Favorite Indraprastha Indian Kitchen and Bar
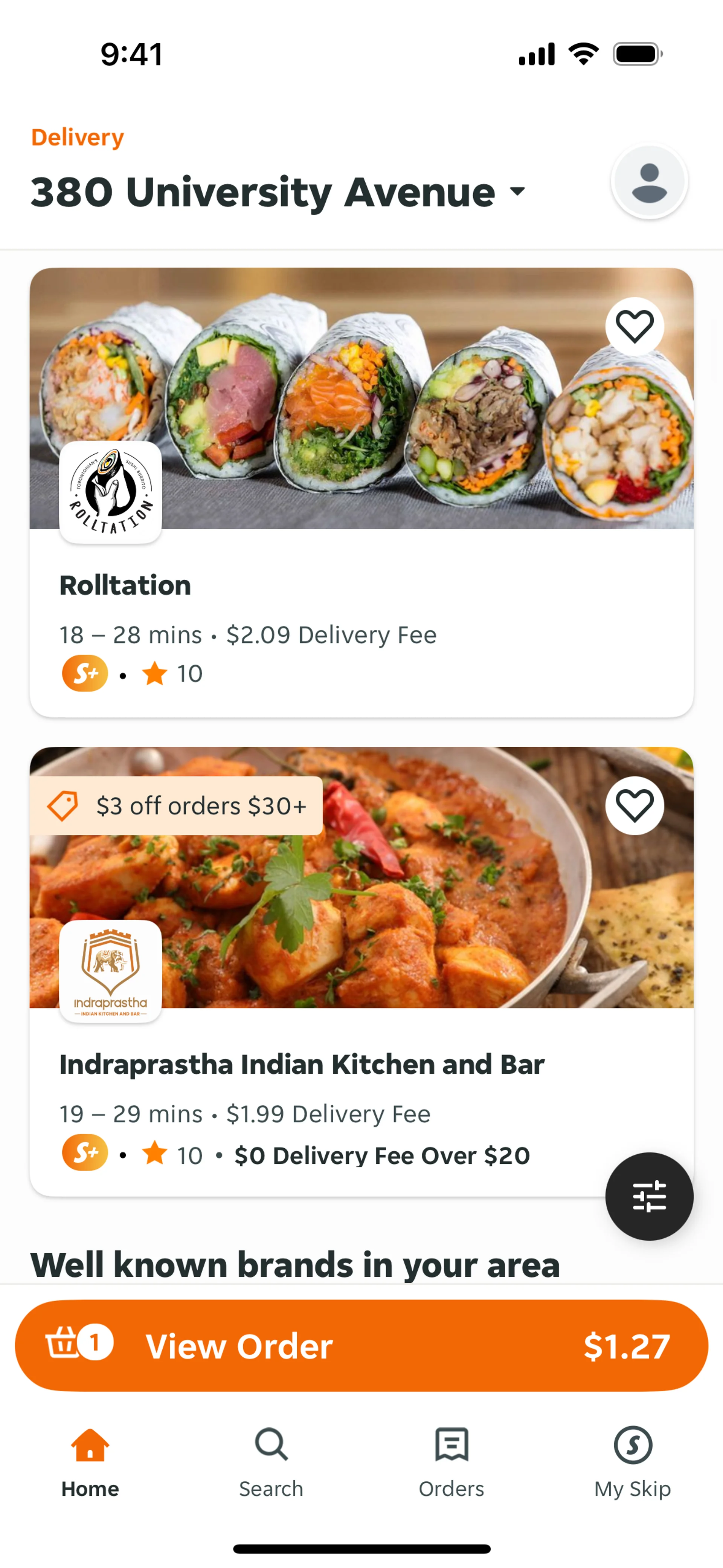The image size is (723, 1568). click(634, 806)
